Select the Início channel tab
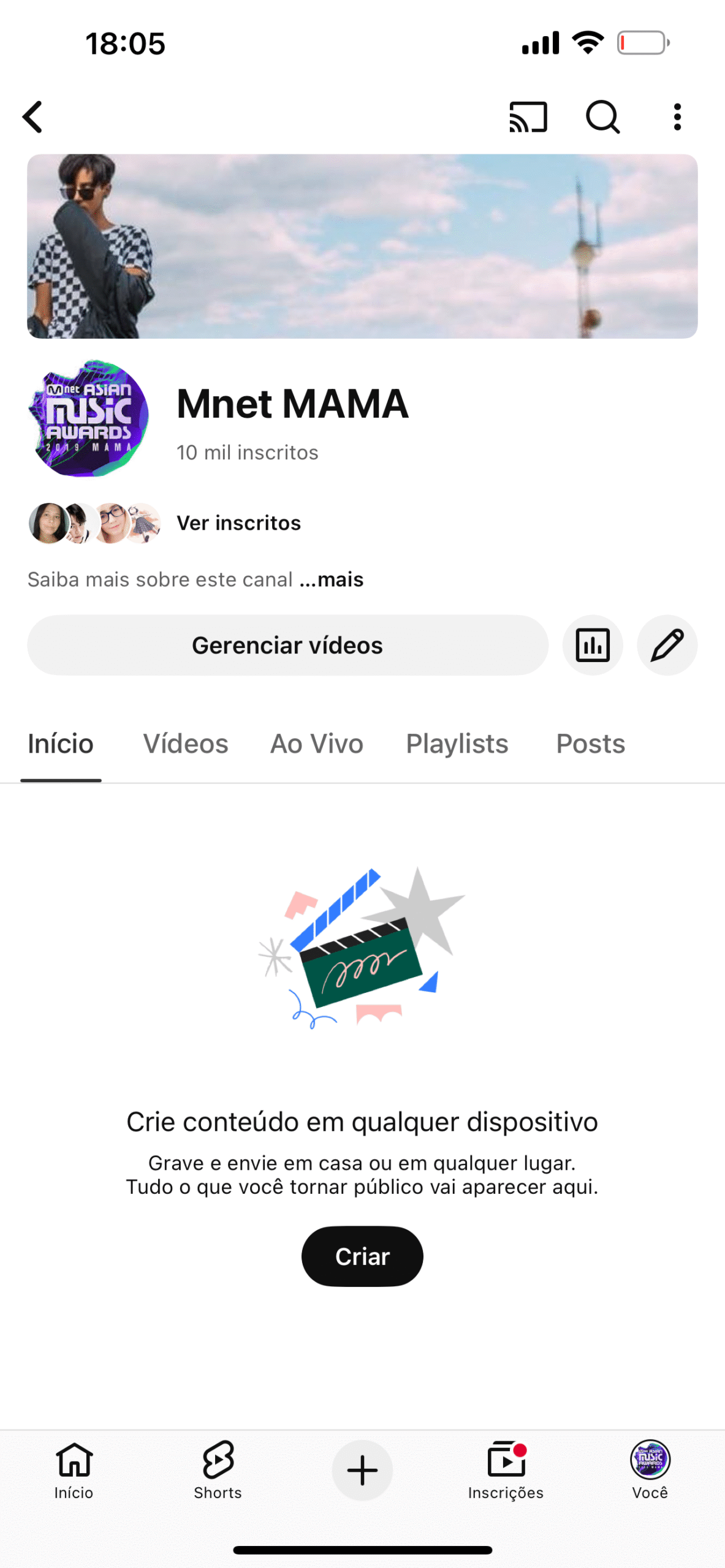 (x=61, y=744)
